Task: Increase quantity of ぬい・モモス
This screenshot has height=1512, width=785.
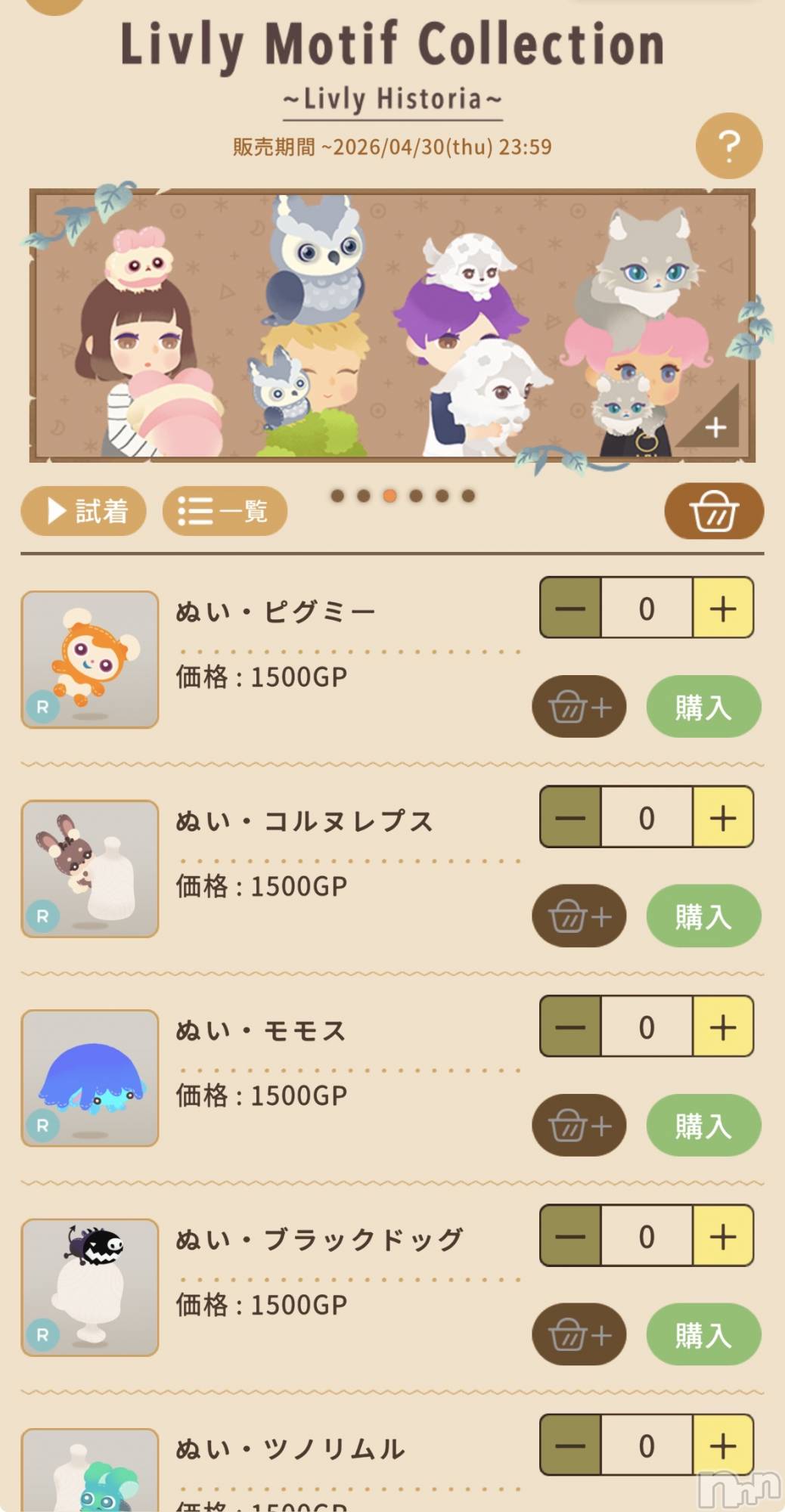Action: pos(723,1027)
